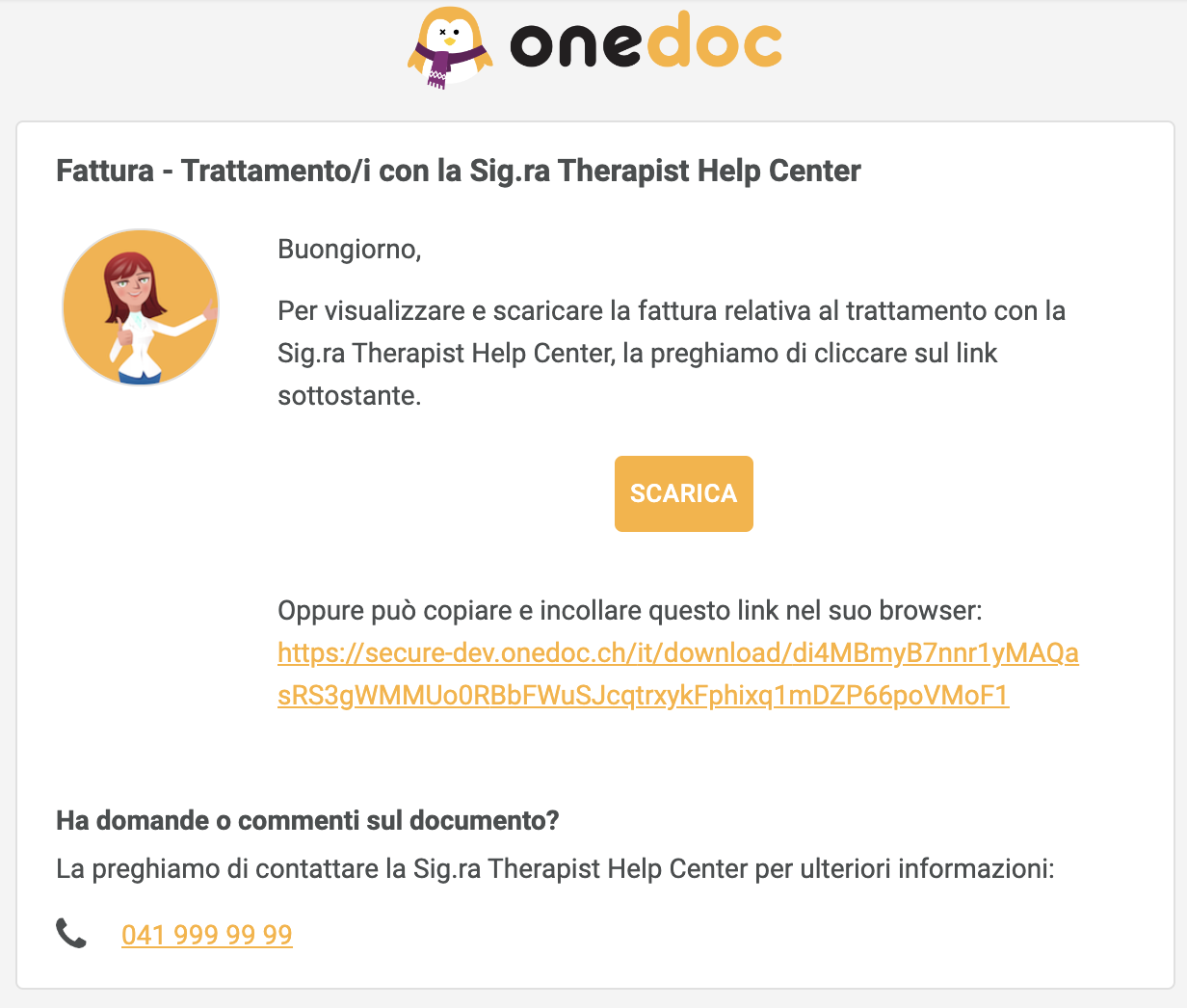Open the secure-dev.onedoc.ch download link
Screen dimensions: 1187x1008
click(x=677, y=653)
